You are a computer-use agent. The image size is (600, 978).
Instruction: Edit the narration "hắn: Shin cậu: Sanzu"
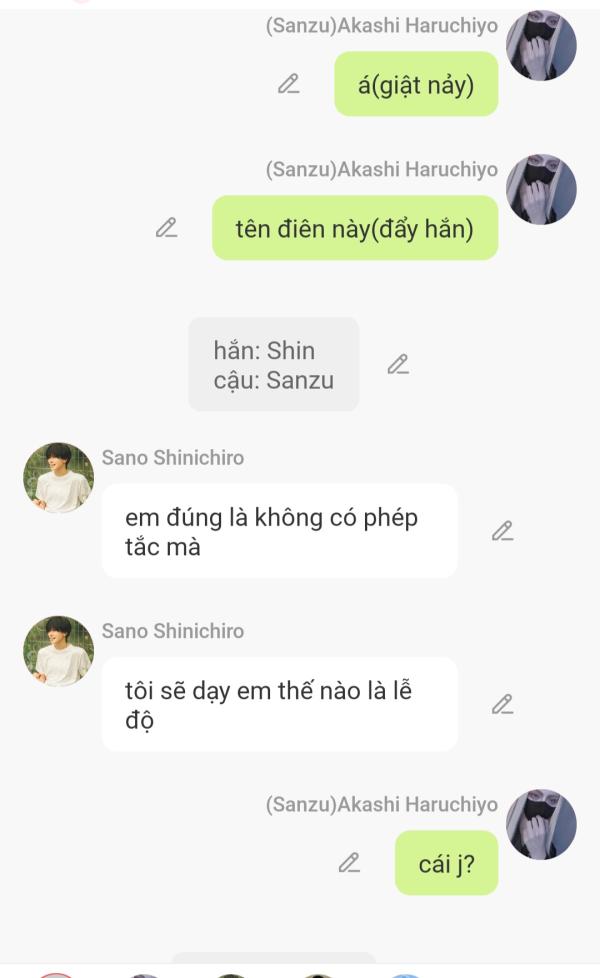click(x=398, y=364)
